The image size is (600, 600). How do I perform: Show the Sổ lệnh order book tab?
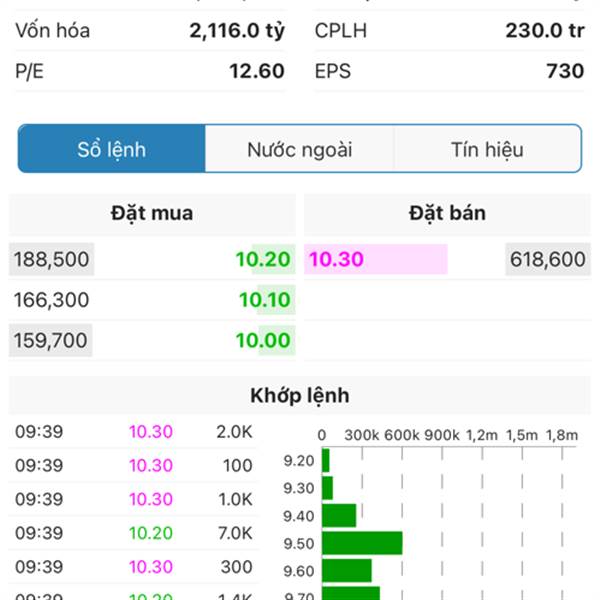[112, 150]
